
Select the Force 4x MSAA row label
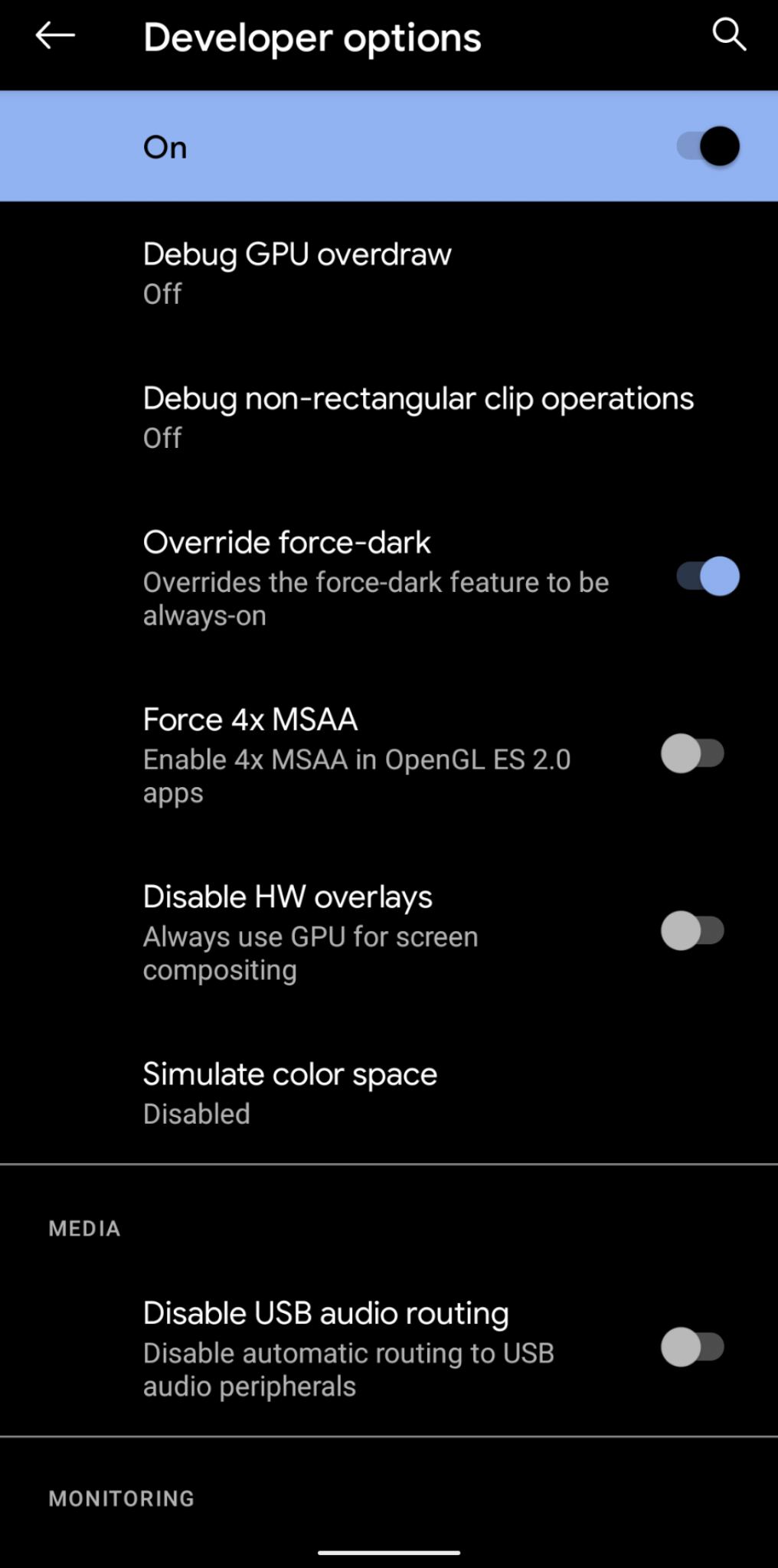point(251,719)
